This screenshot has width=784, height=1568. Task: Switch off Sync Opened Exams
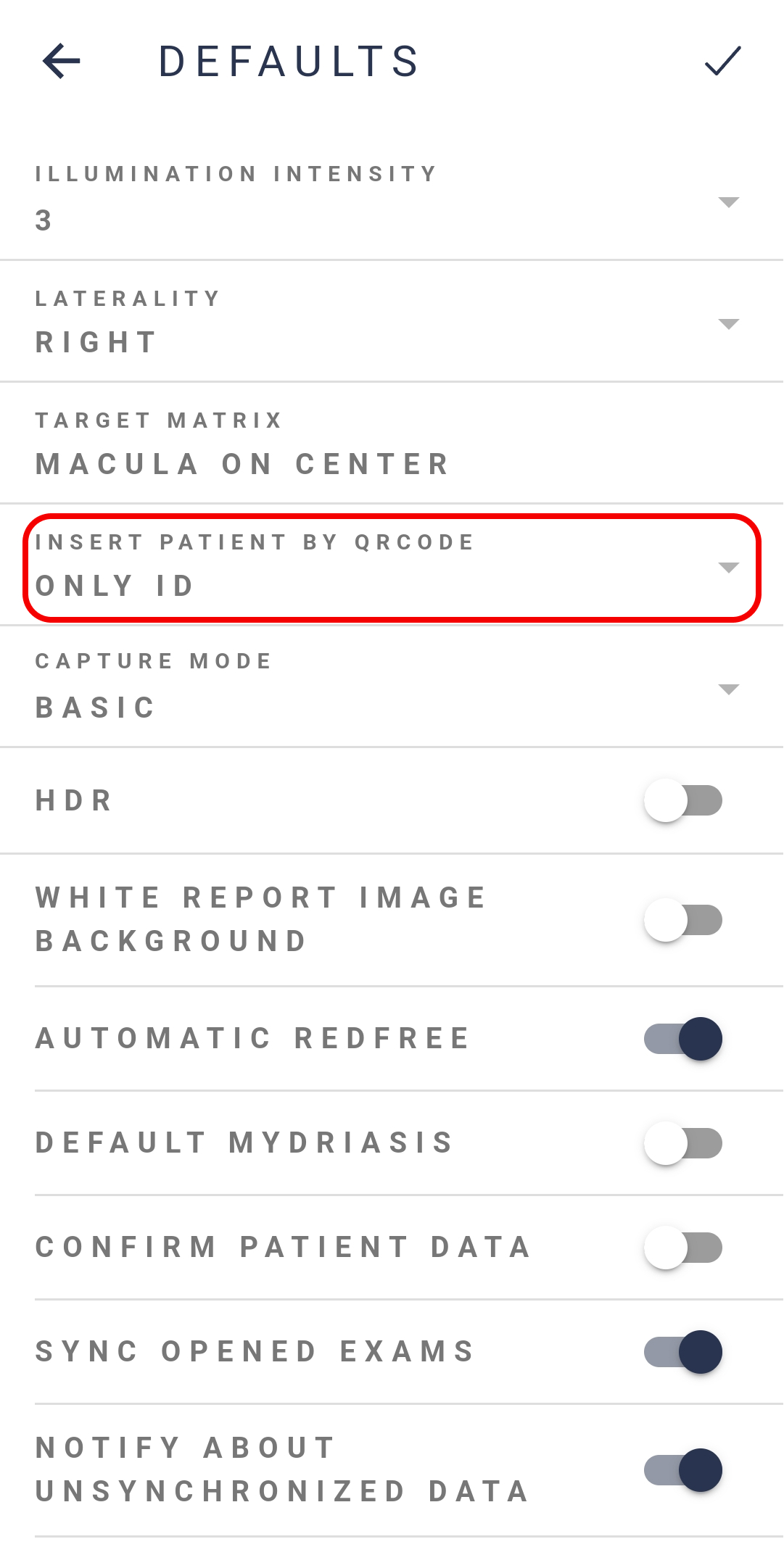point(683,1352)
